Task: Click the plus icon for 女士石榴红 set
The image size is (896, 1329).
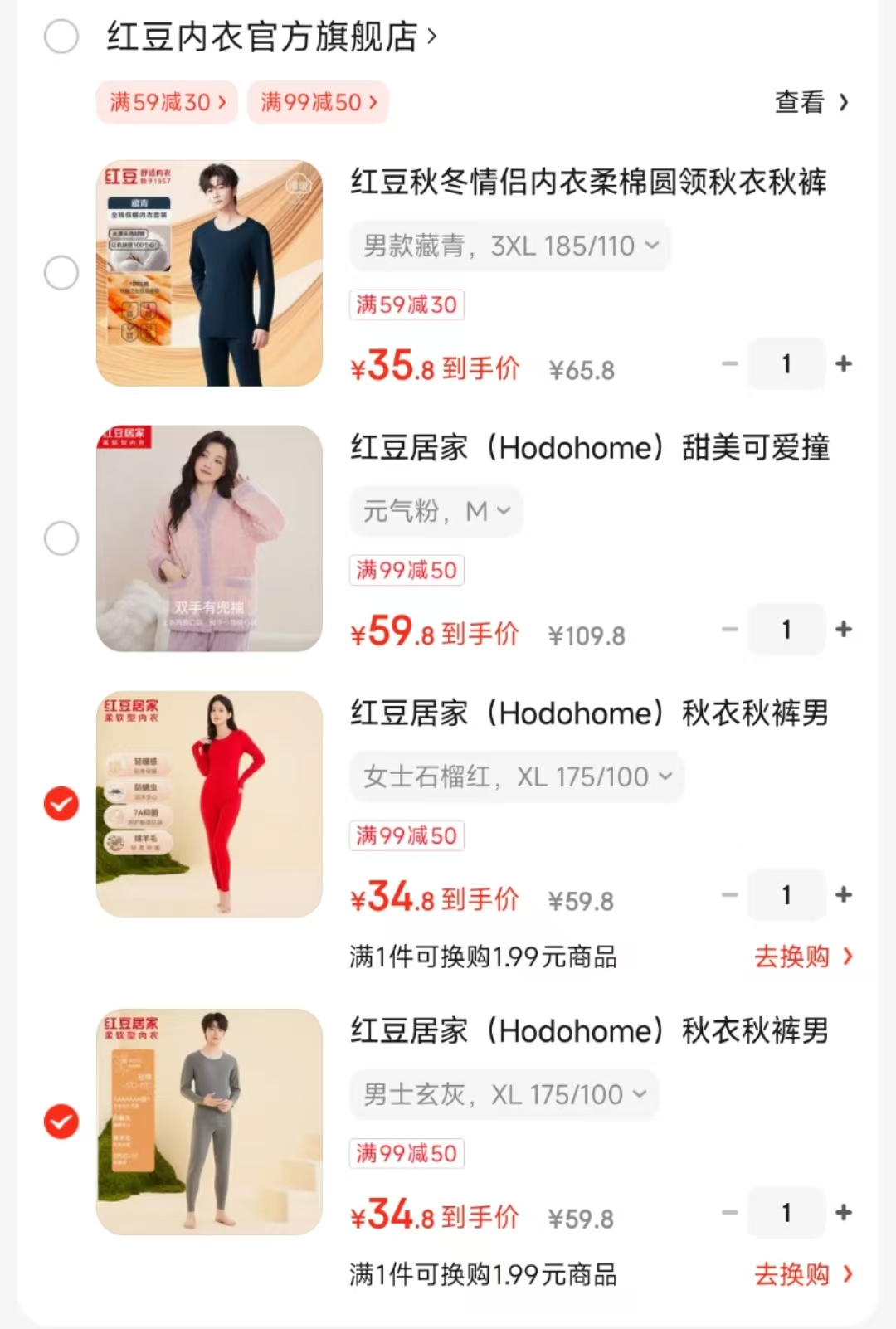Action: [844, 895]
